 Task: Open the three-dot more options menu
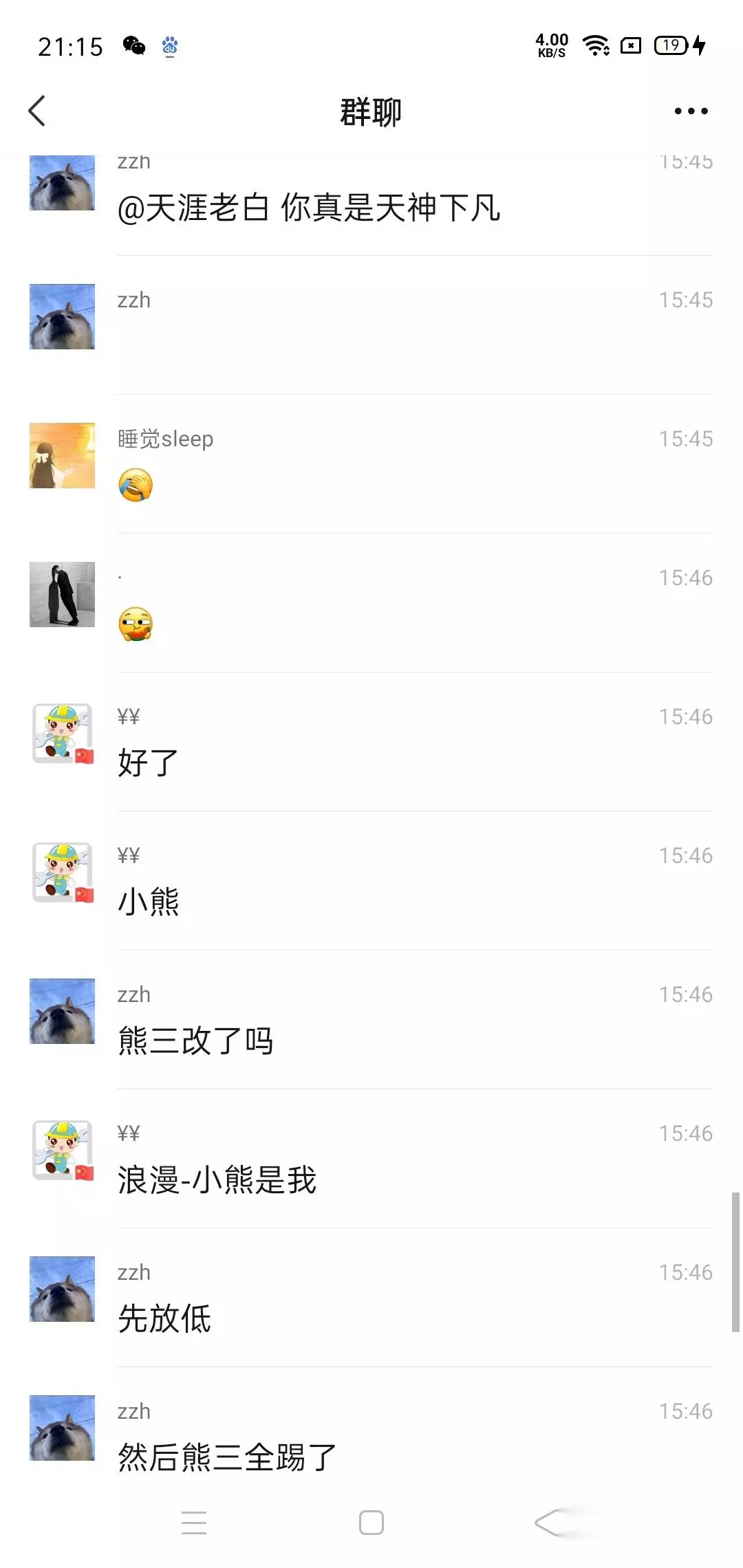691,111
